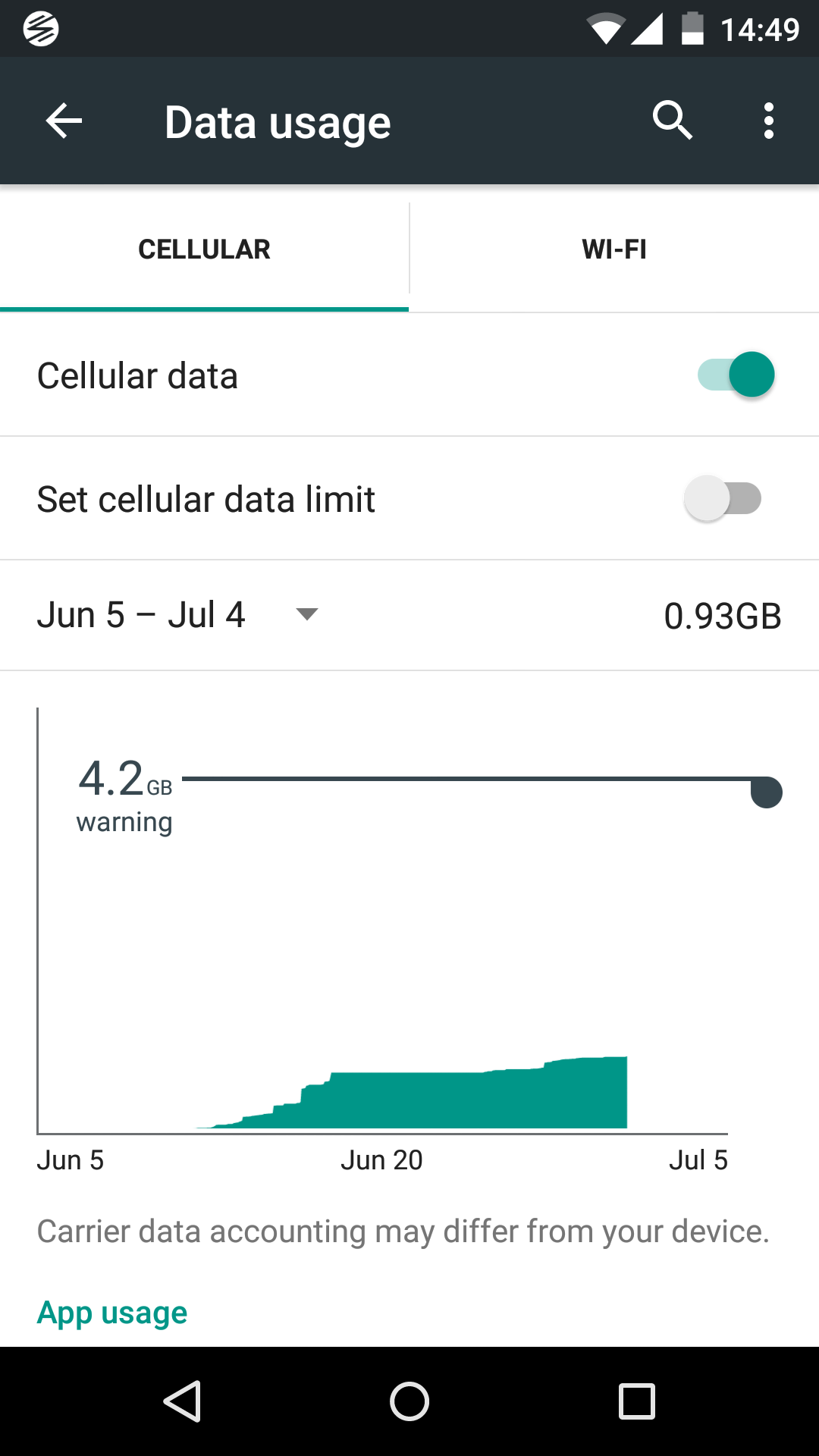Open the overflow menu
The width and height of the screenshot is (819, 1456).
(769, 121)
